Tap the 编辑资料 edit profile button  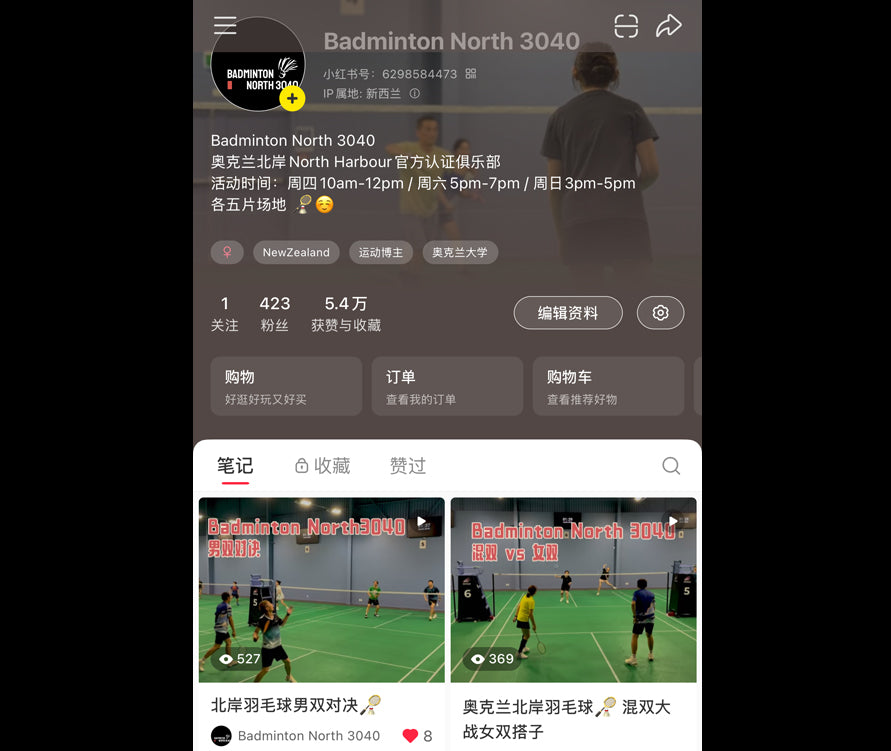tap(568, 313)
